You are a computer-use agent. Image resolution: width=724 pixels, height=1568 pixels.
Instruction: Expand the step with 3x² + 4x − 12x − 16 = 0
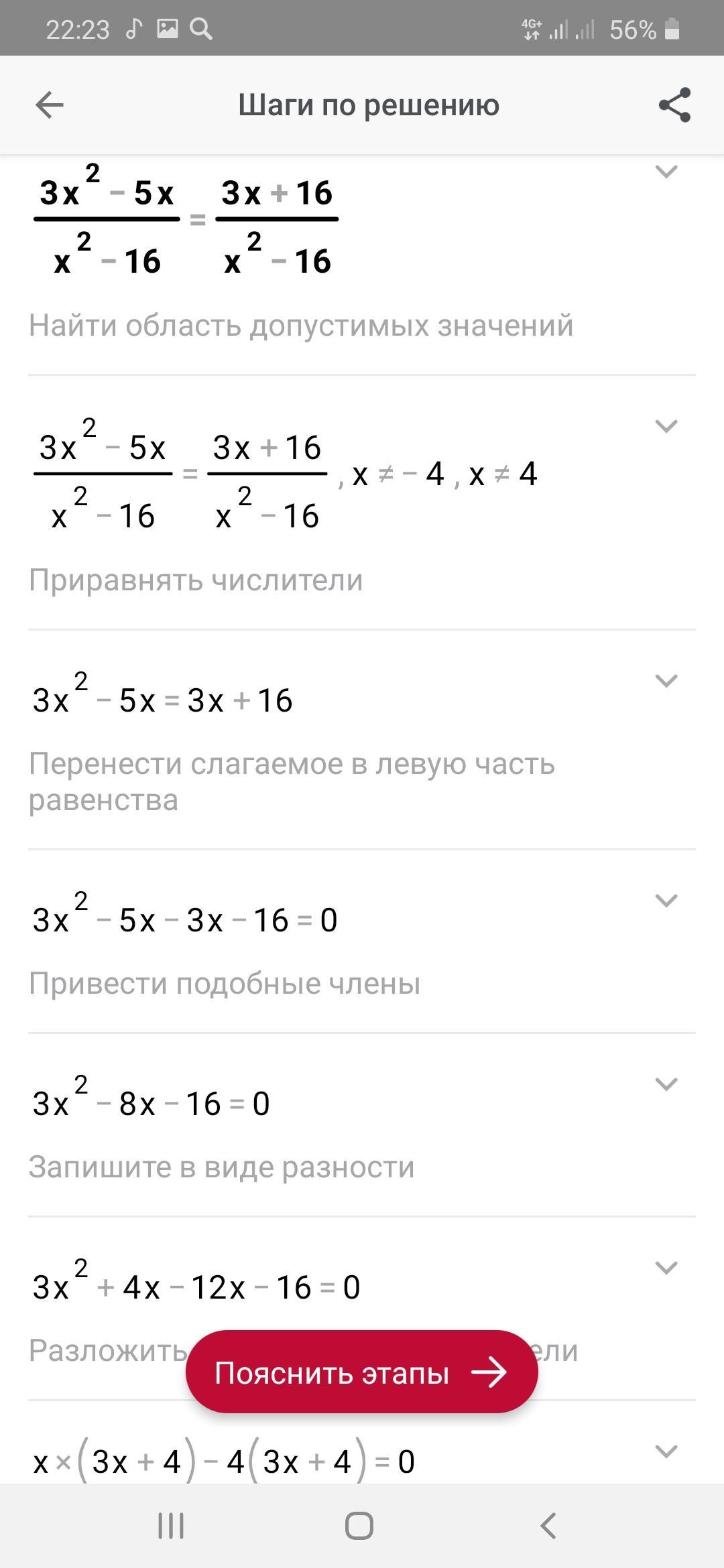[x=666, y=1268]
